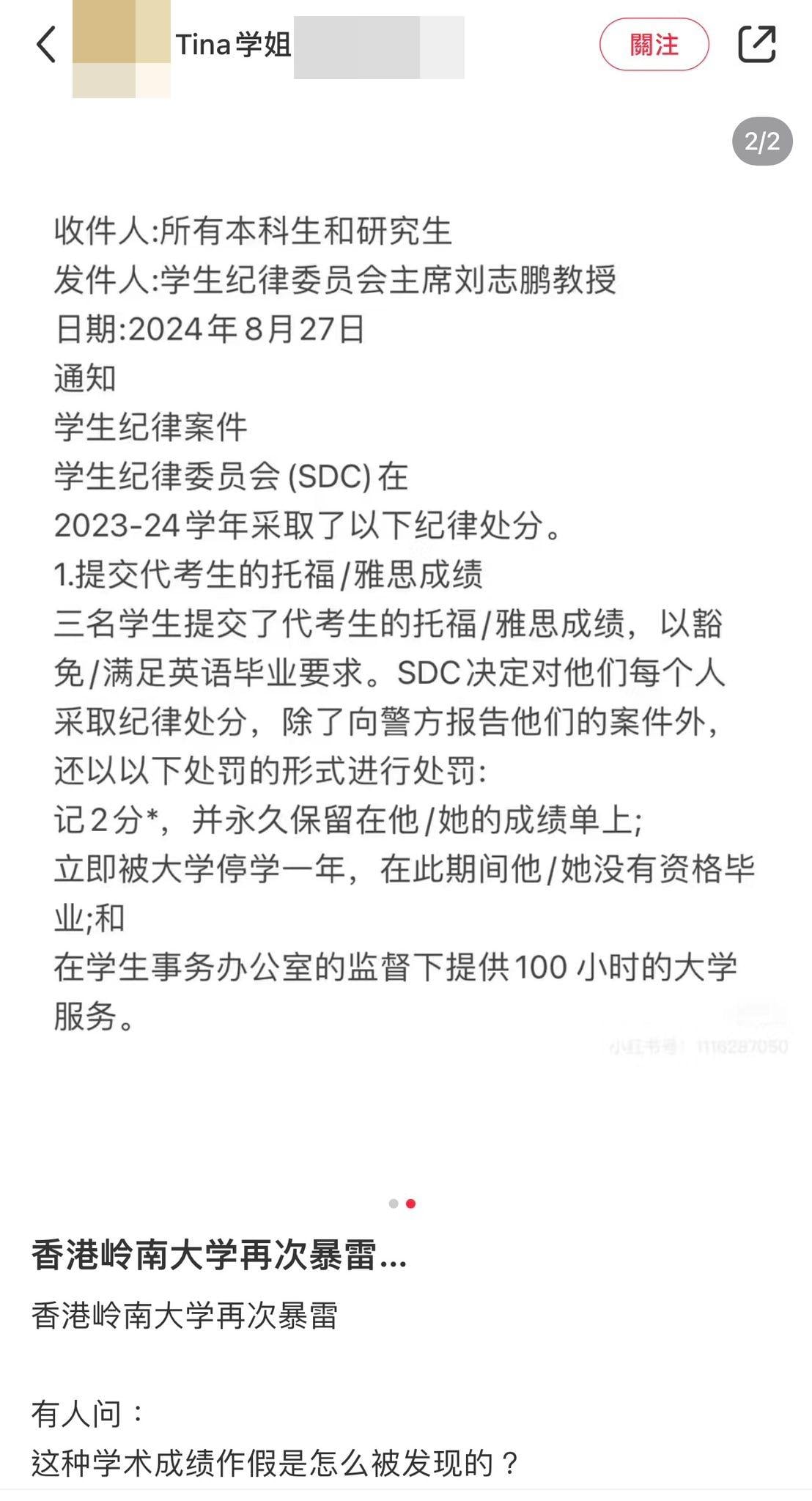Share this post
The width and height of the screenshot is (812, 1501).
(x=756, y=45)
